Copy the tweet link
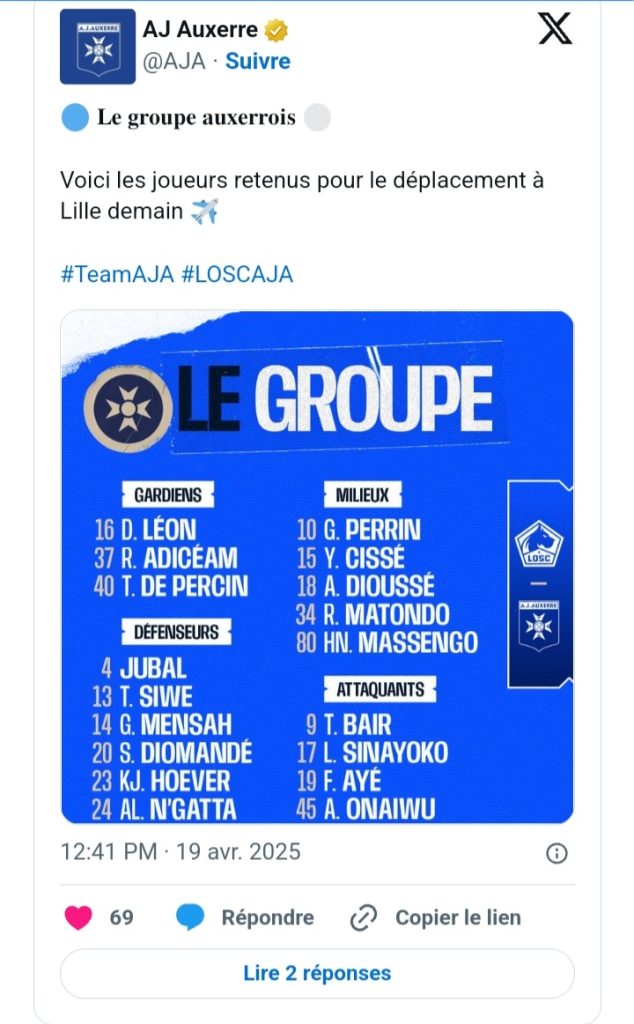This screenshot has width=634, height=1024. pos(436,918)
